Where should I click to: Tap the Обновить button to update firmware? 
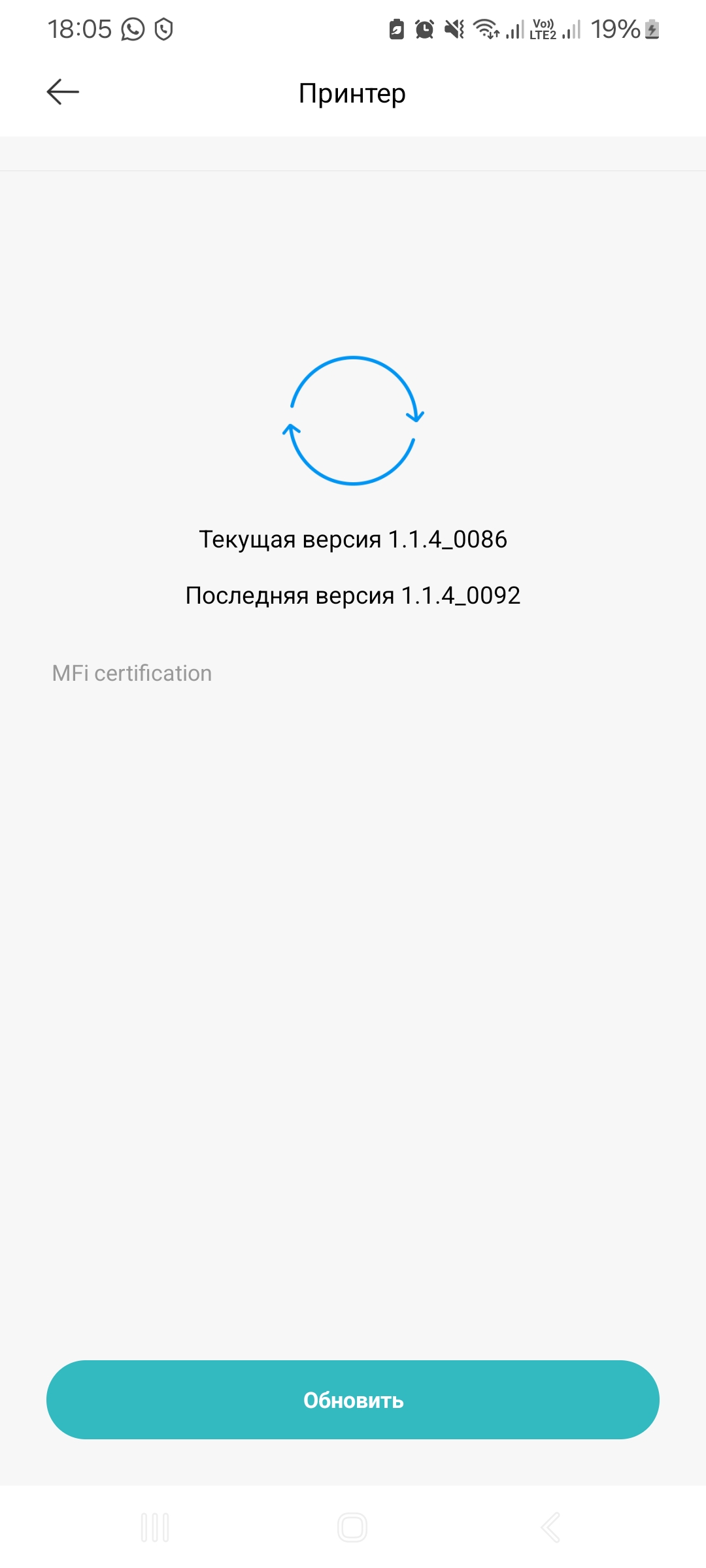point(352,1400)
